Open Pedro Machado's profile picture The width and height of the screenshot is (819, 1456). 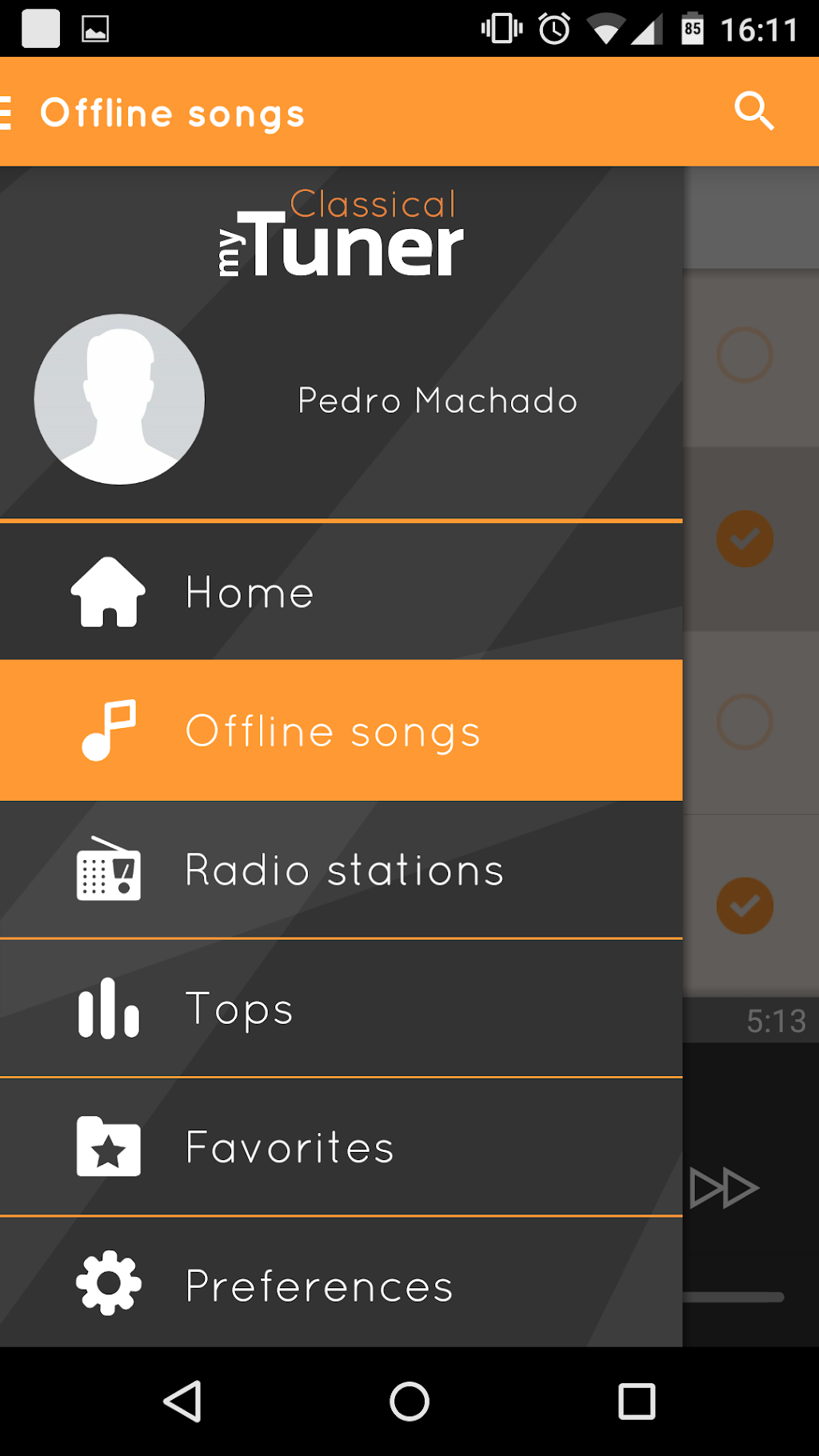point(119,399)
